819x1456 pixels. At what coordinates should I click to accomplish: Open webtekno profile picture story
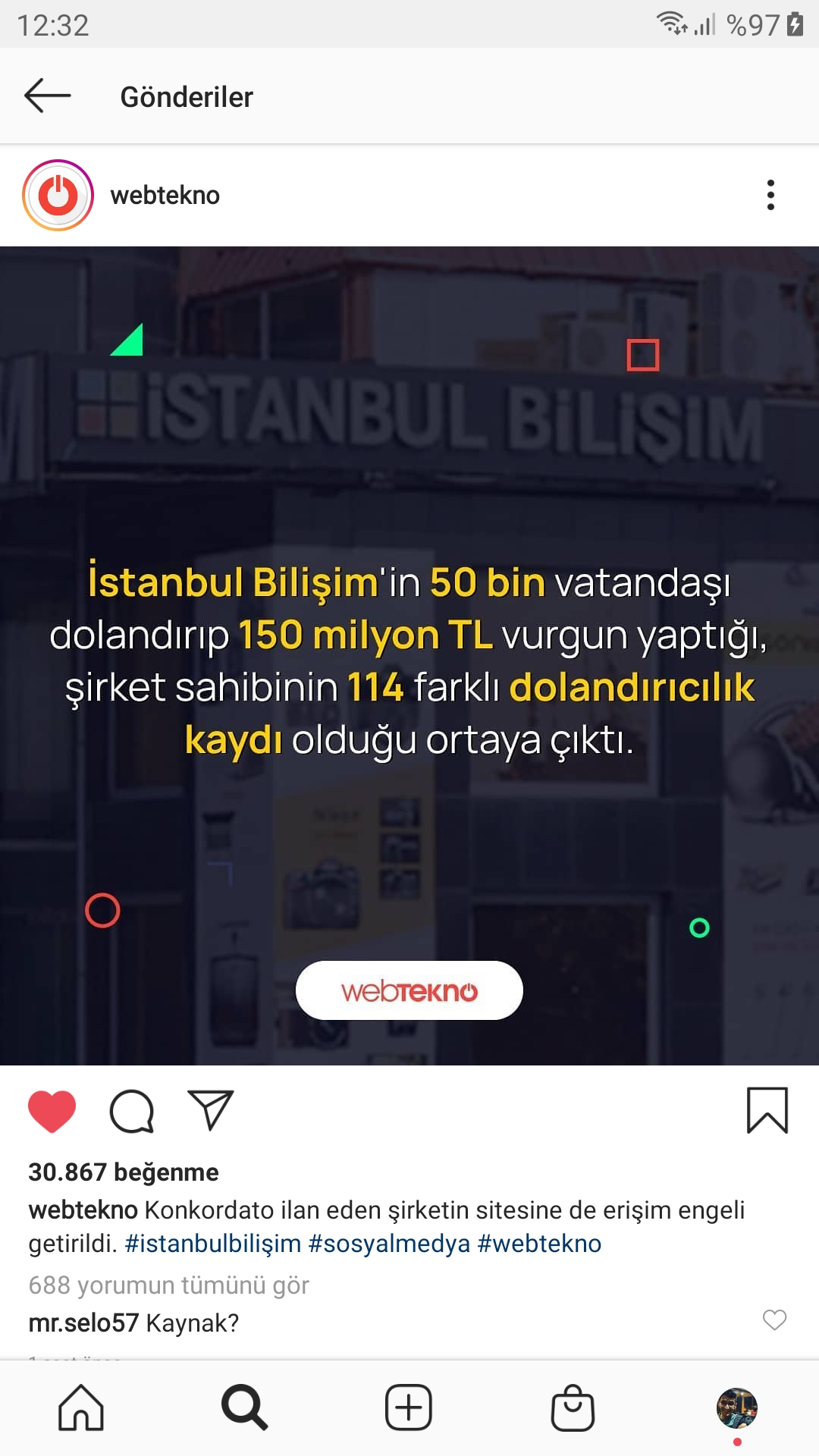[58, 195]
